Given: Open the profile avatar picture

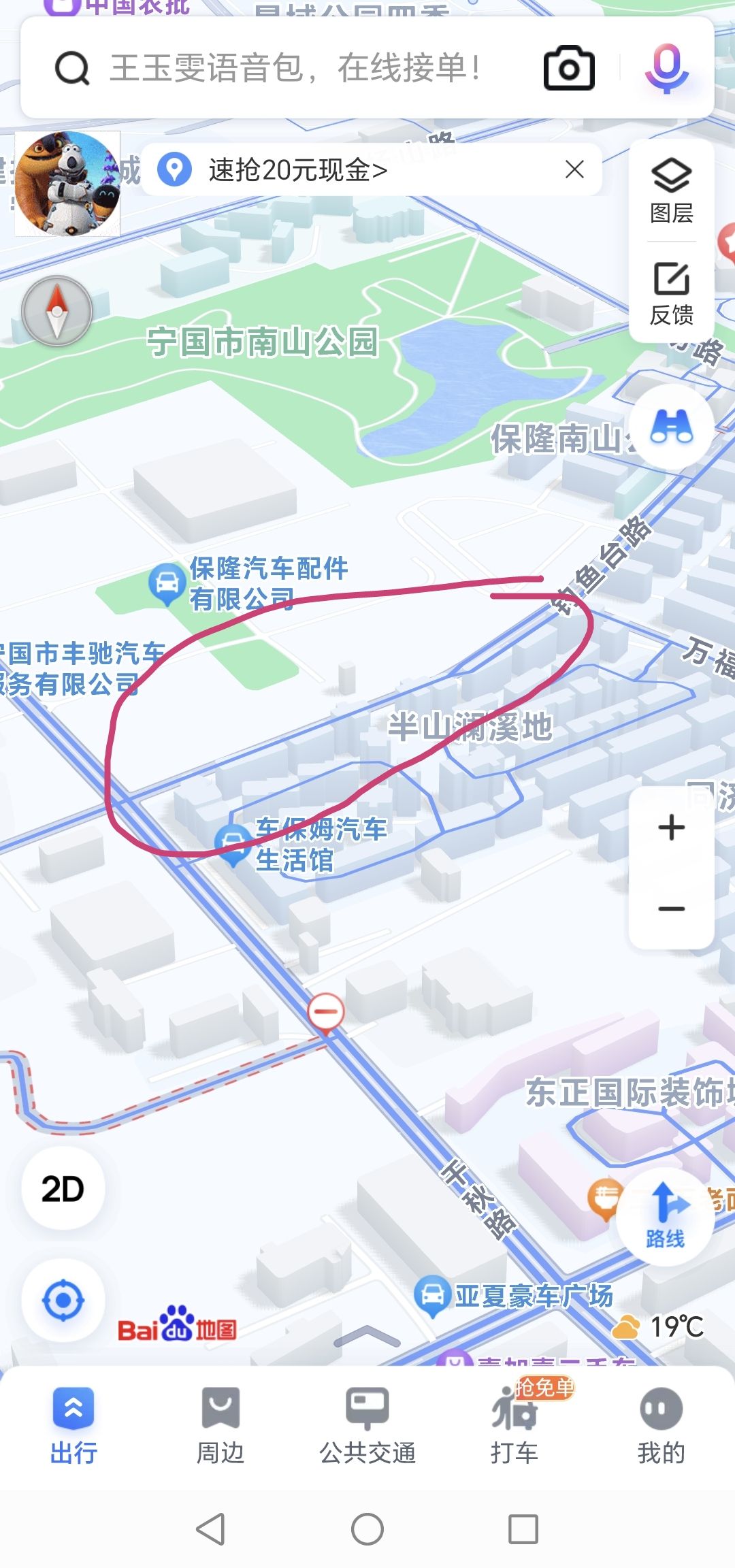Looking at the screenshot, I should pyautogui.click(x=67, y=184).
